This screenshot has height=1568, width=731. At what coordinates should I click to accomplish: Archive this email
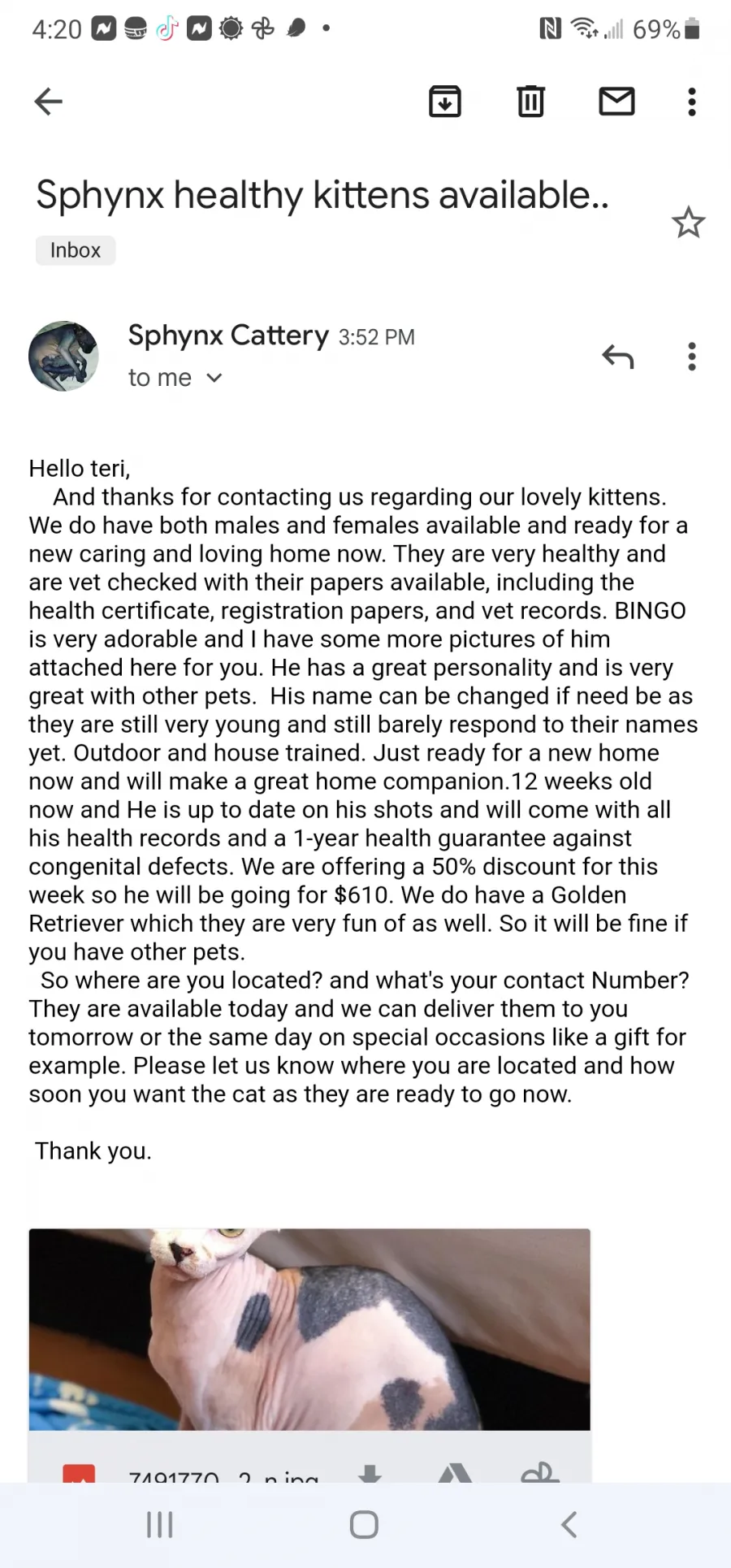445,102
